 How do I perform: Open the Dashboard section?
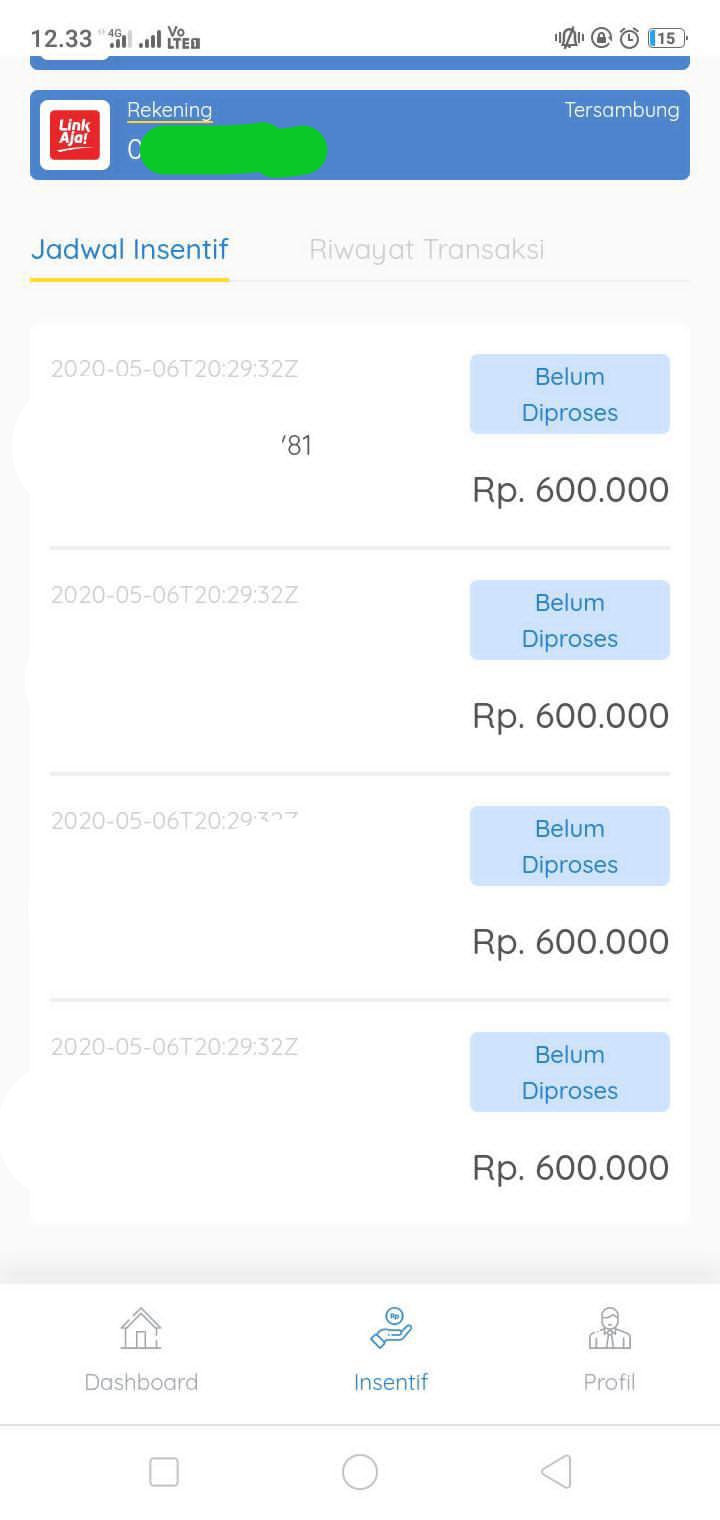141,1350
